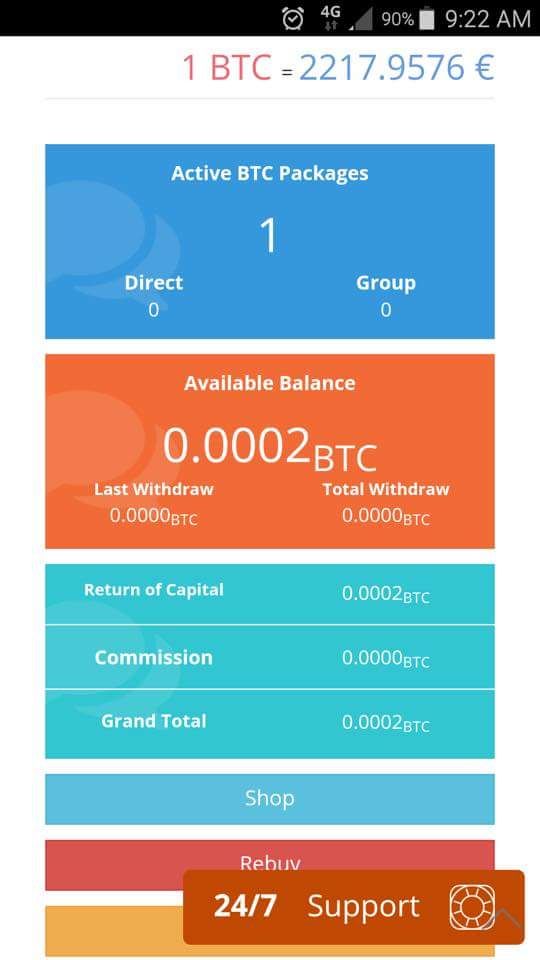Open the Shop button
This screenshot has height=960, width=540.
coord(269,798)
